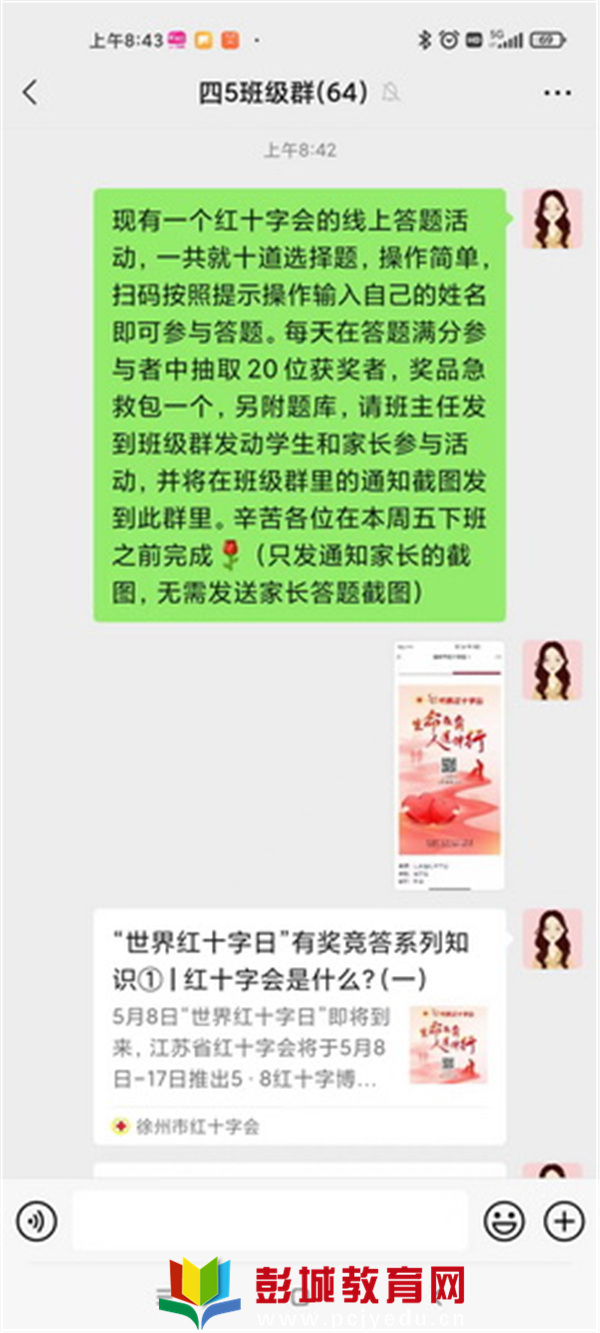The width and height of the screenshot is (600, 1333).
Task: Open the shared Red Cross poster image
Action: (x=449, y=765)
